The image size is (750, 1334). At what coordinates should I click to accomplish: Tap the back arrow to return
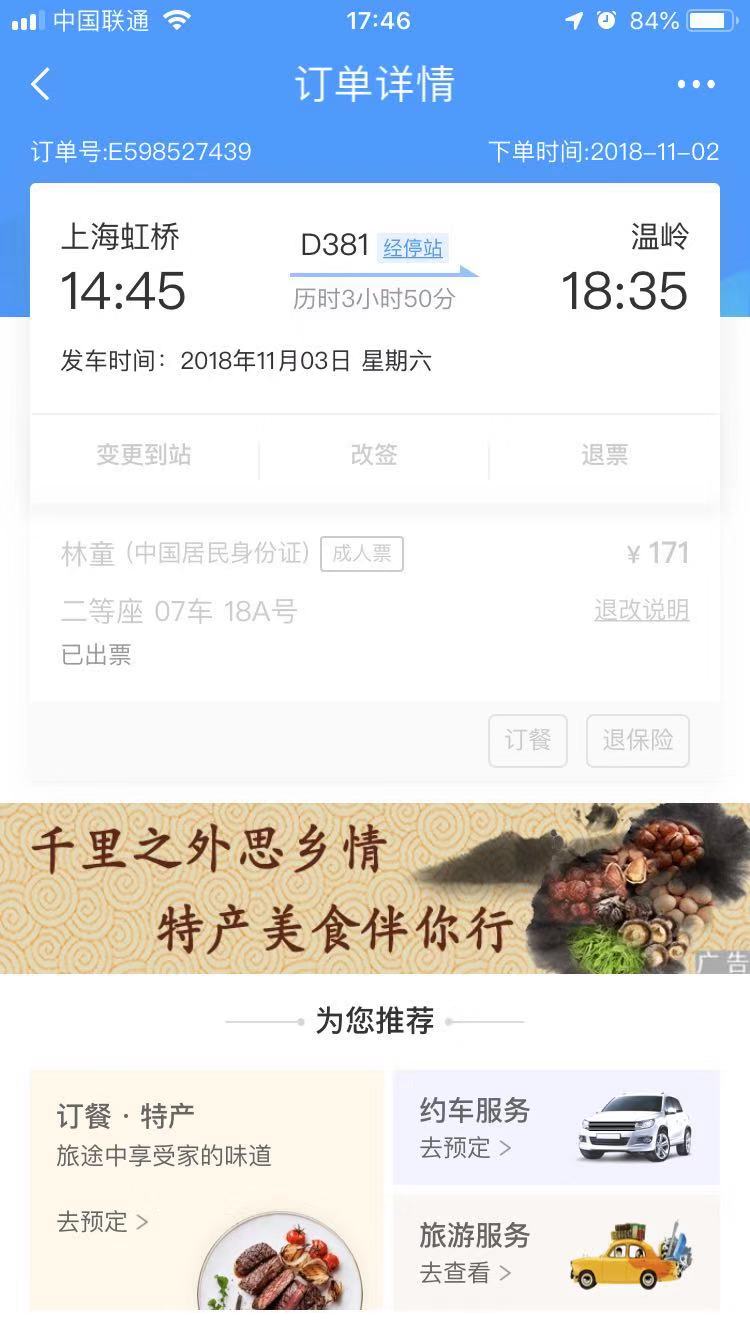tap(40, 84)
